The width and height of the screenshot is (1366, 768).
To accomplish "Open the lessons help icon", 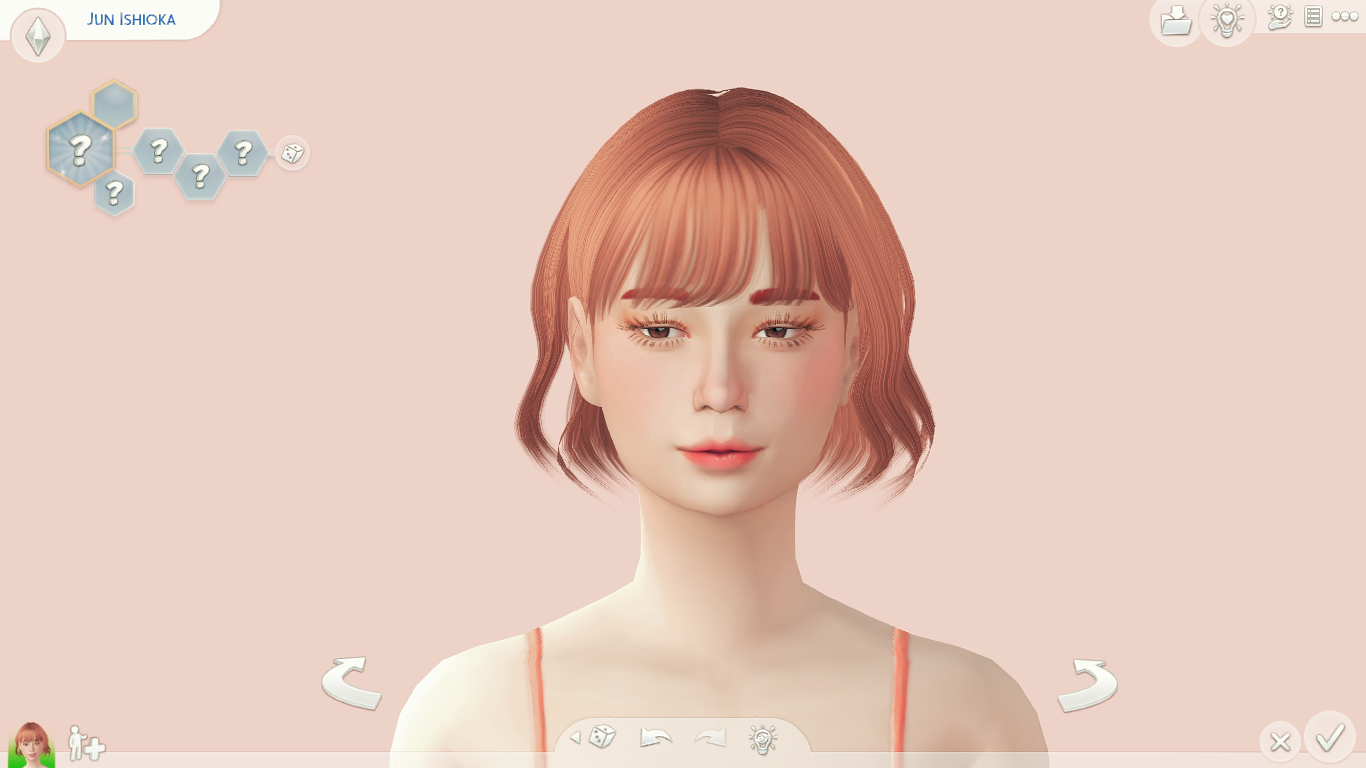I will 1280,16.
